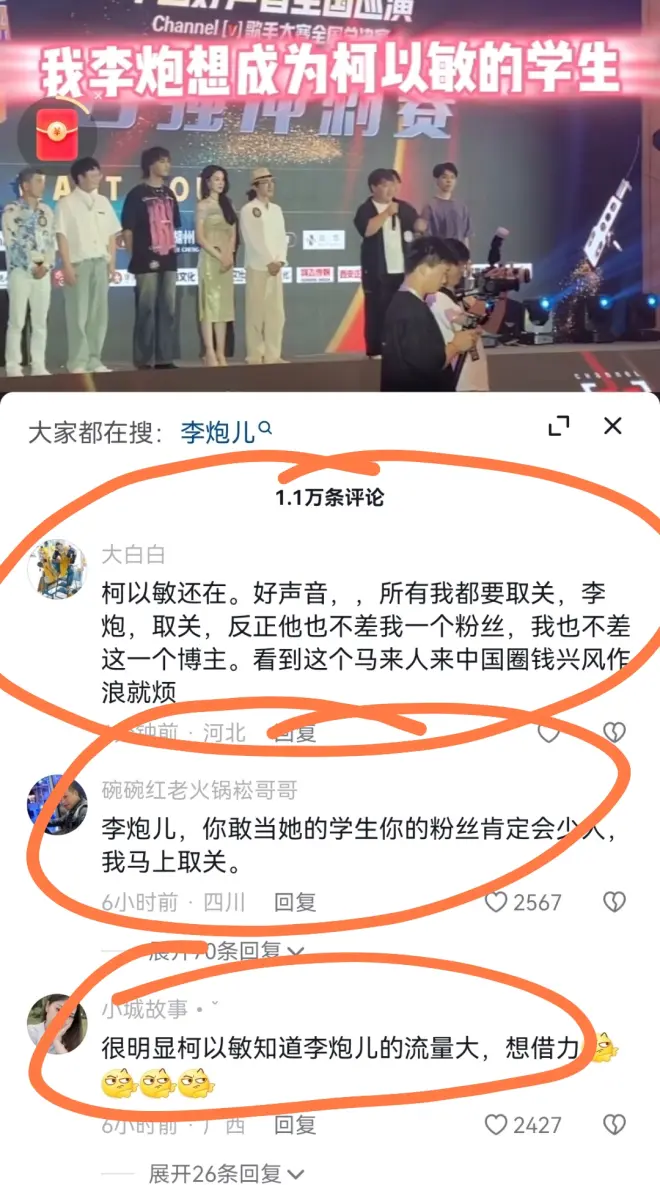Viewport: 660px width, 1185px height.
Task: Open 小城故事's profile avatar
Action: [x=56, y=1024]
